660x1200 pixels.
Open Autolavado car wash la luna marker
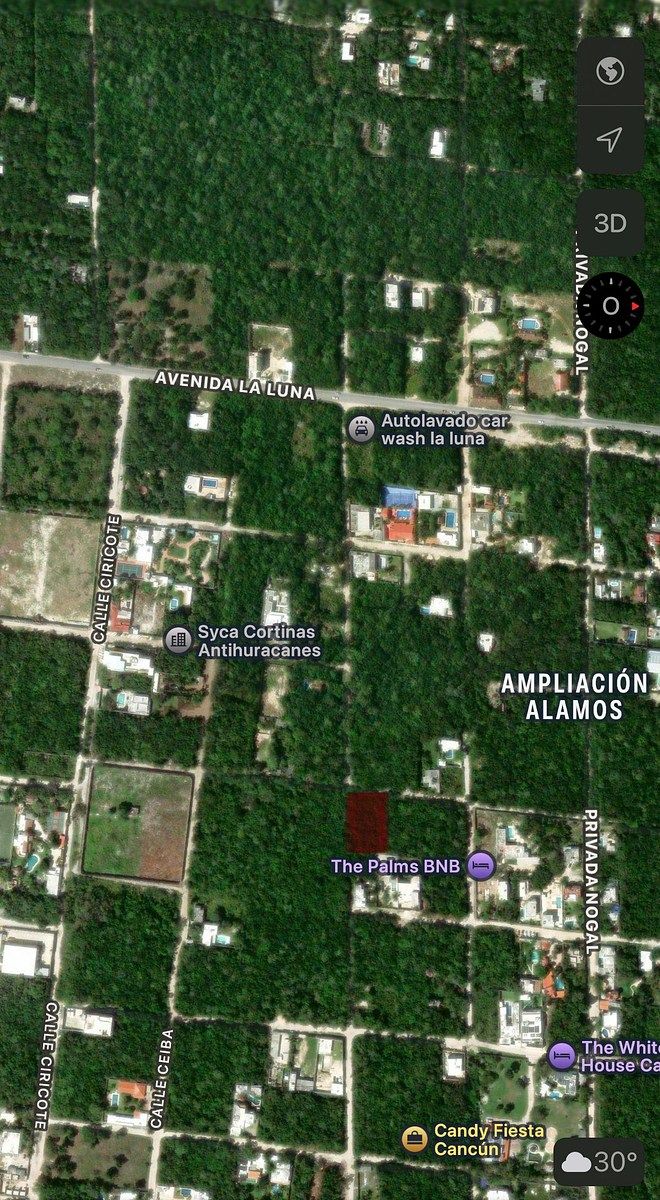361,429
